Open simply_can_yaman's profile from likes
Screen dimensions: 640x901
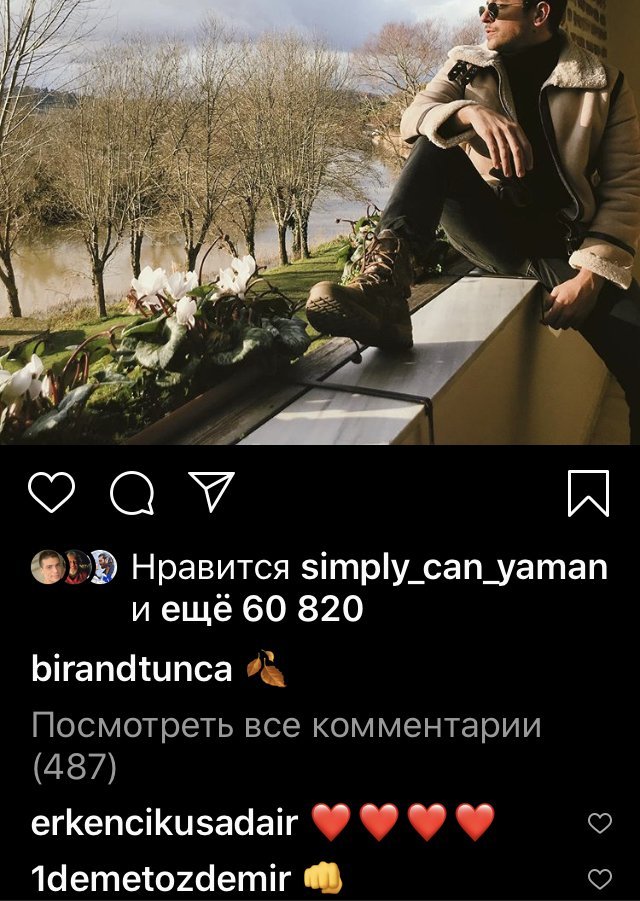pos(454,568)
